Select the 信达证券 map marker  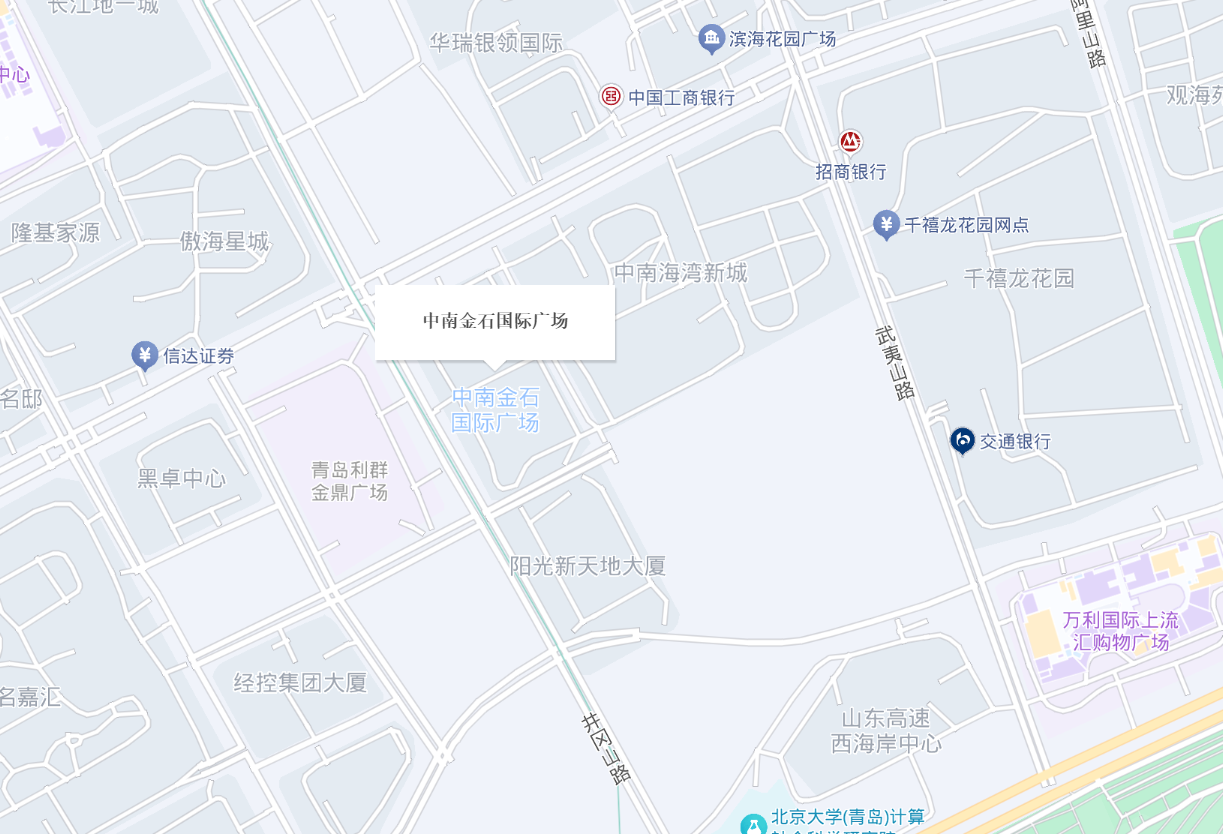145,355
